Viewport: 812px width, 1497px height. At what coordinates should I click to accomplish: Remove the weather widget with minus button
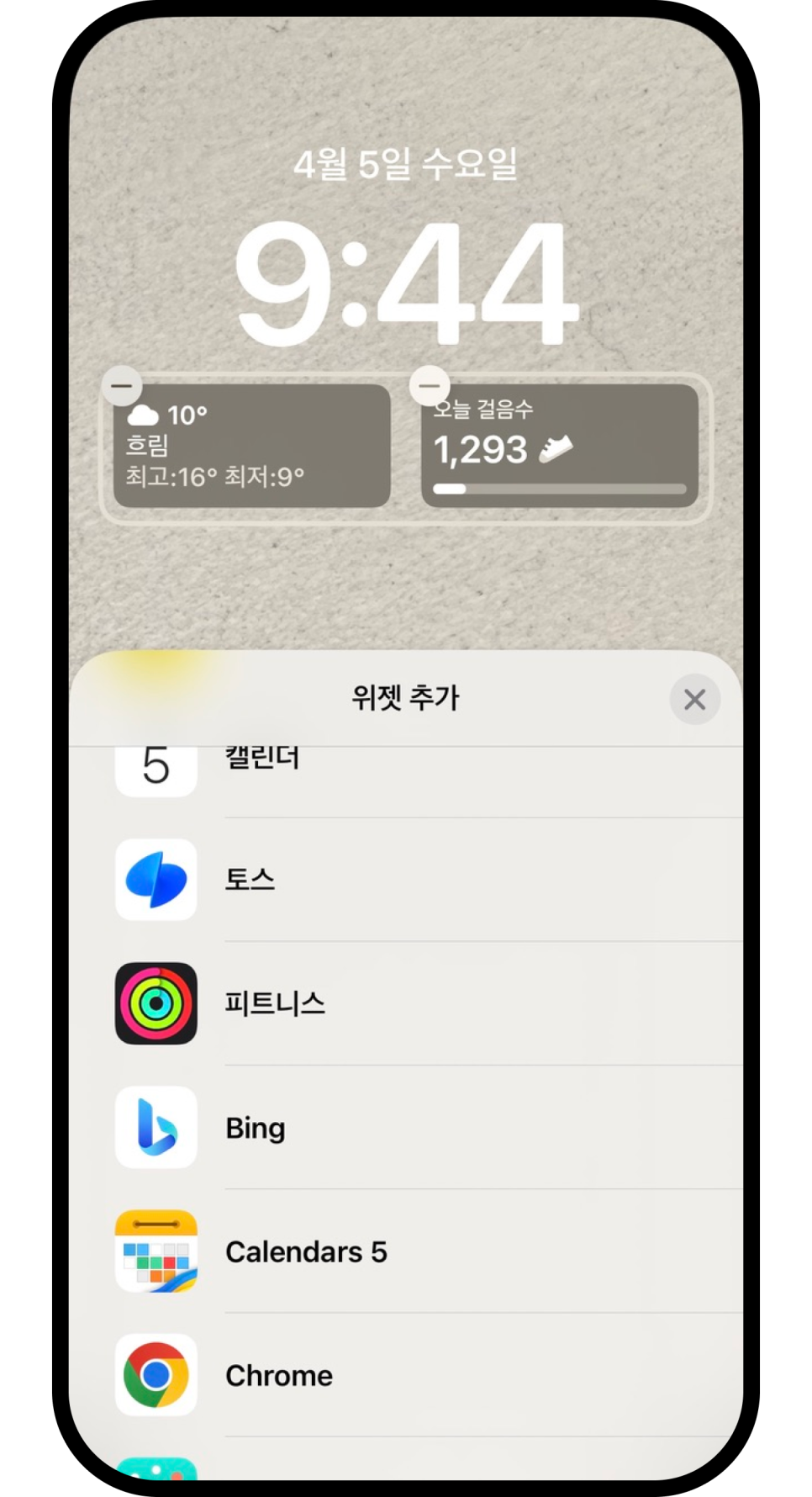point(122,386)
